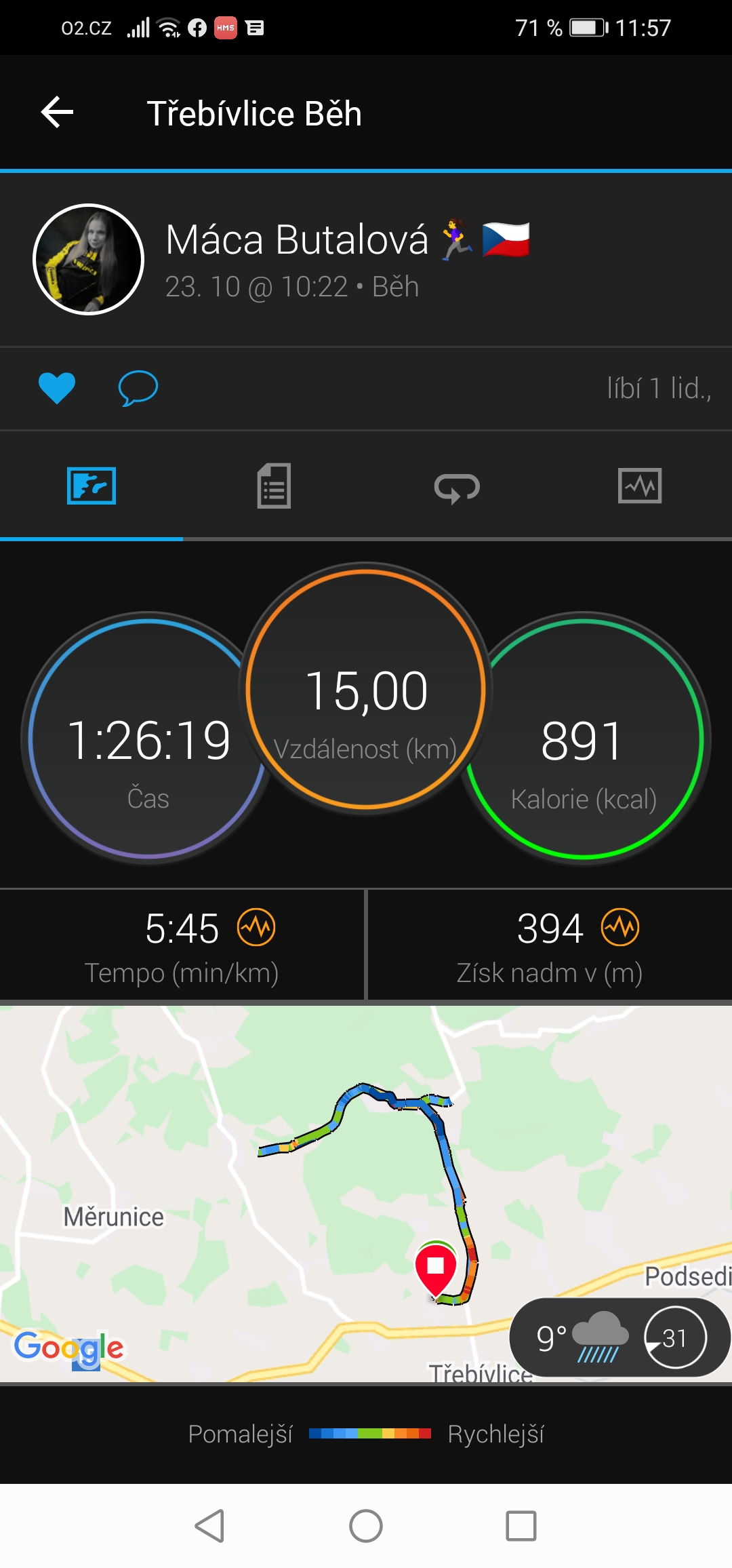Open the running route map
732x1568 pixels.
click(x=366, y=1194)
